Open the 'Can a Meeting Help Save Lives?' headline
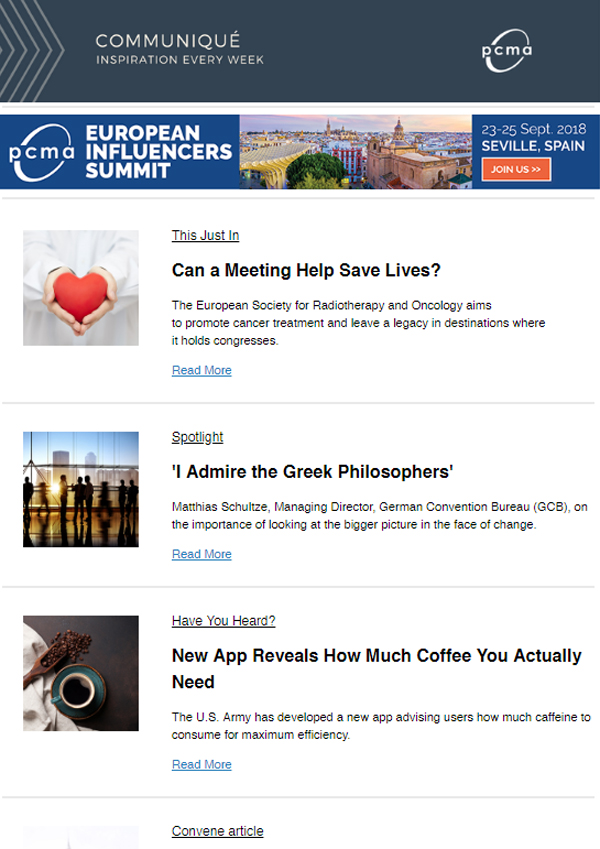Screen dimensions: 600x849 pyautogui.click(x=306, y=270)
